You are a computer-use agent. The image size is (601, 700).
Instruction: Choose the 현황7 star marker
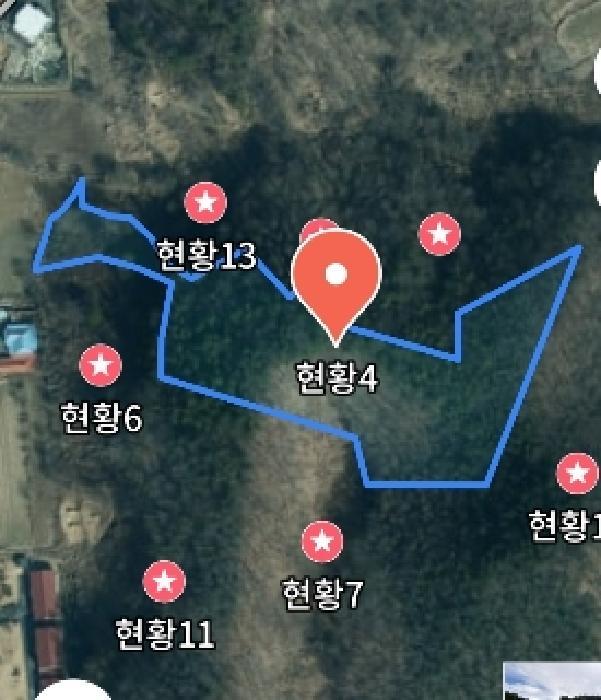tap(322, 542)
